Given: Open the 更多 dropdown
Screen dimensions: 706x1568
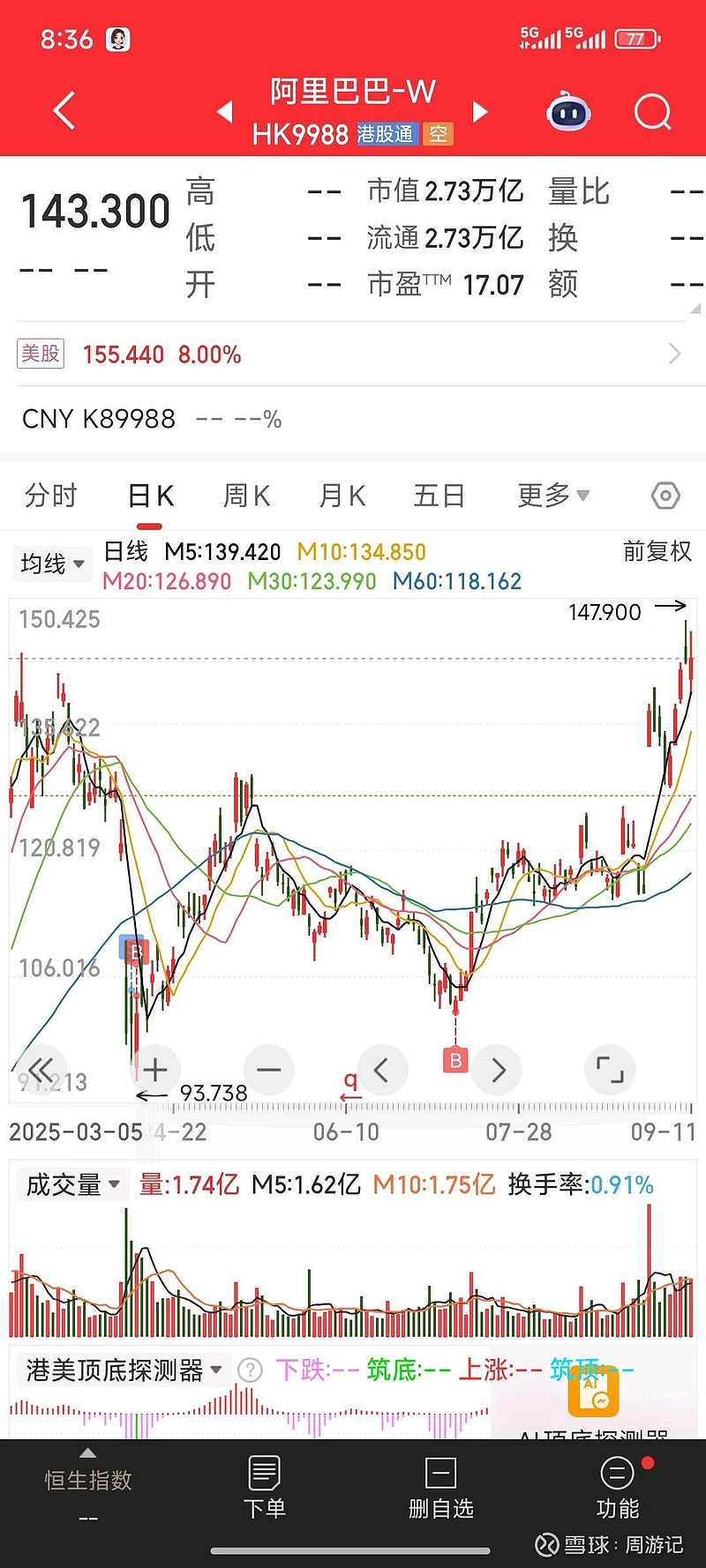Looking at the screenshot, I should coord(552,496).
